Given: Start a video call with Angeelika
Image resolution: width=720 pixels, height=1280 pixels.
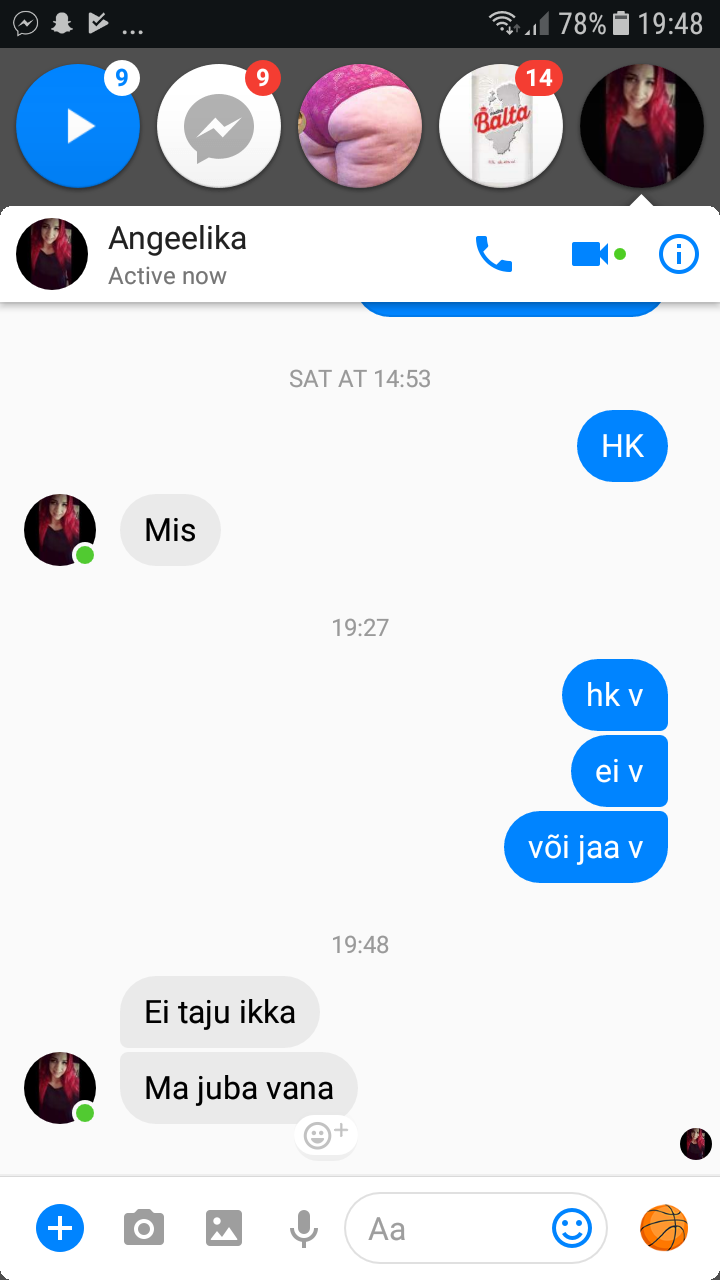Looking at the screenshot, I should 591,254.
